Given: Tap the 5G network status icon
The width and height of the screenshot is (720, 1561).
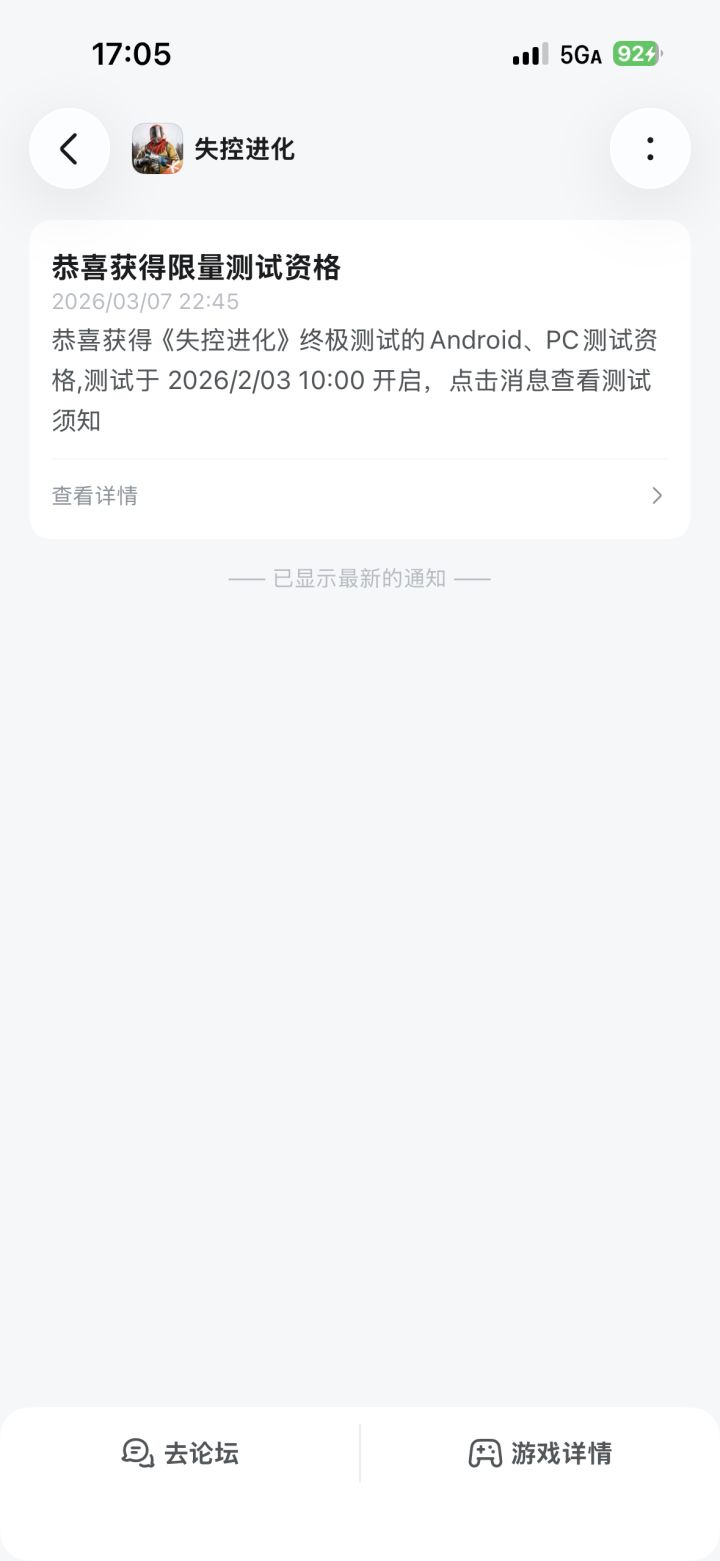Looking at the screenshot, I should click(x=578, y=53).
